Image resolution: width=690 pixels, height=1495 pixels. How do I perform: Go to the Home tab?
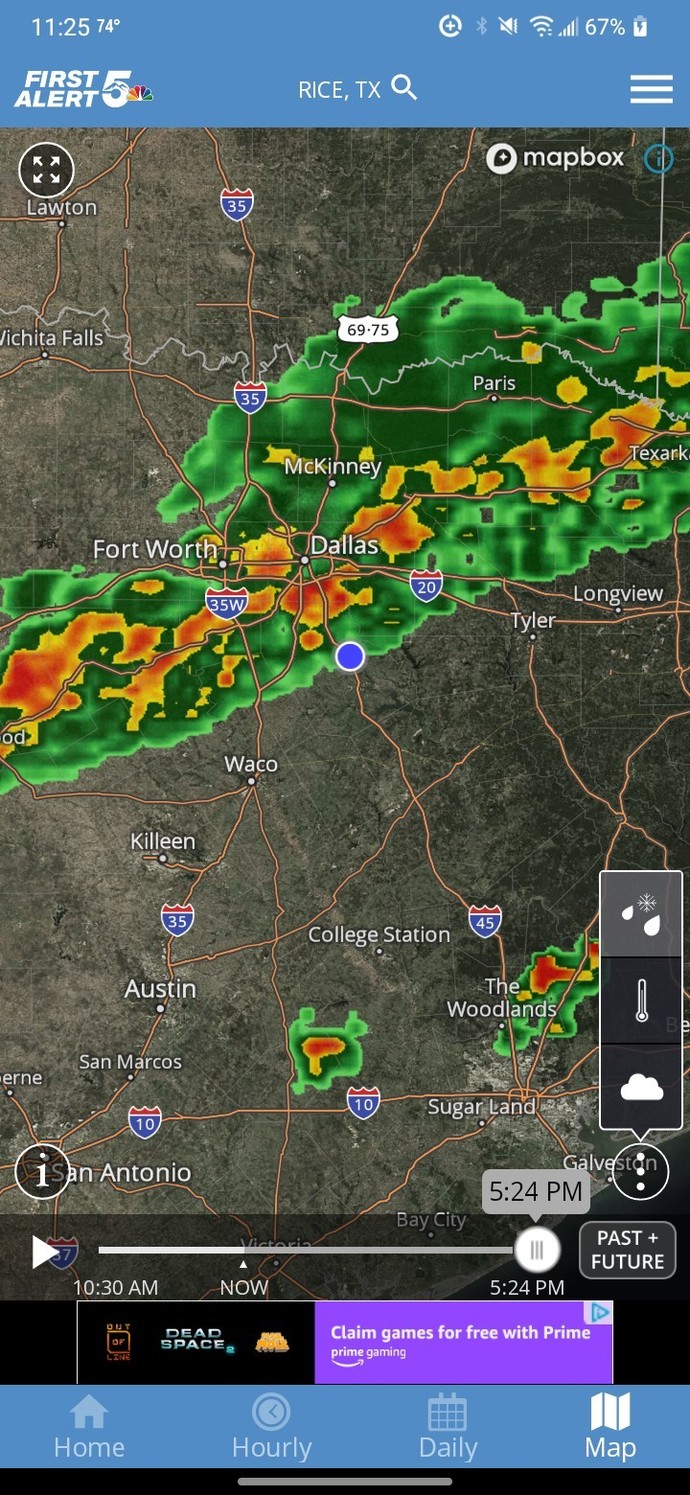89,1428
